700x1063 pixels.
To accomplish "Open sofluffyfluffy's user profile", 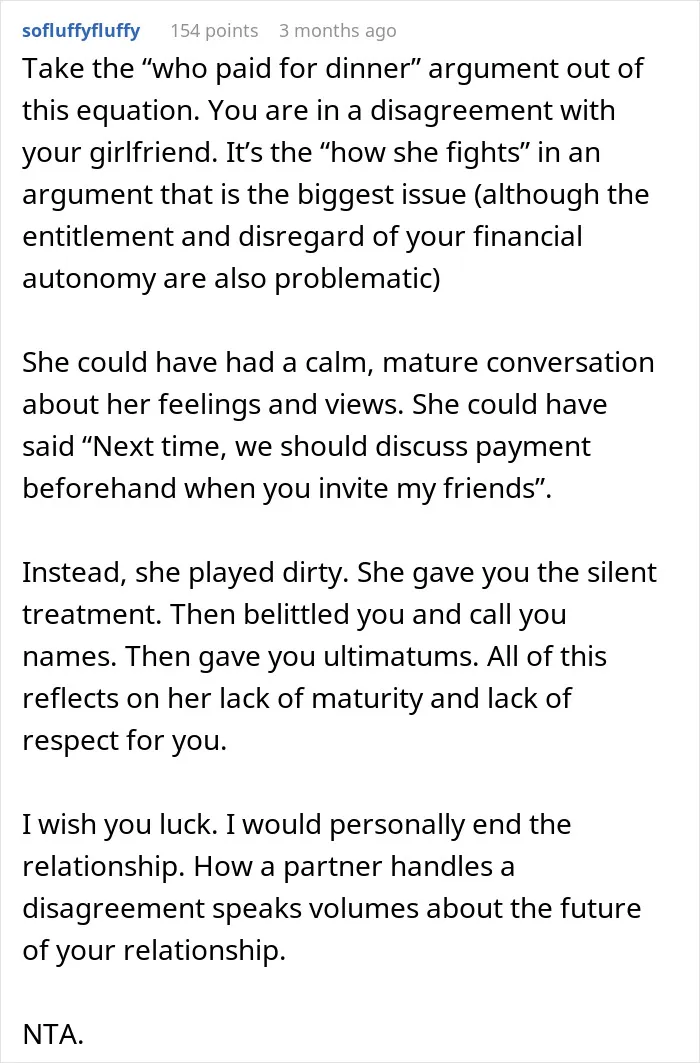I will 81,31.
